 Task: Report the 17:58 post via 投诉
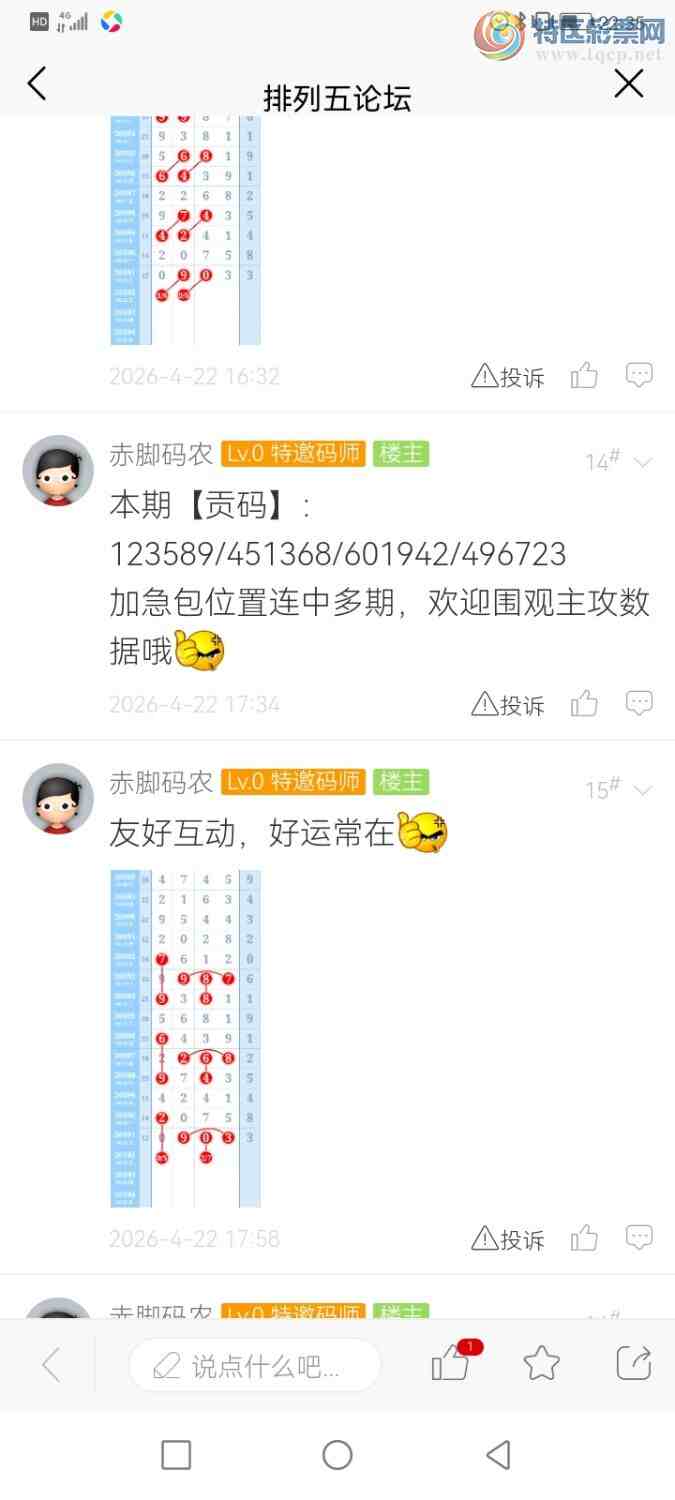(508, 1240)
